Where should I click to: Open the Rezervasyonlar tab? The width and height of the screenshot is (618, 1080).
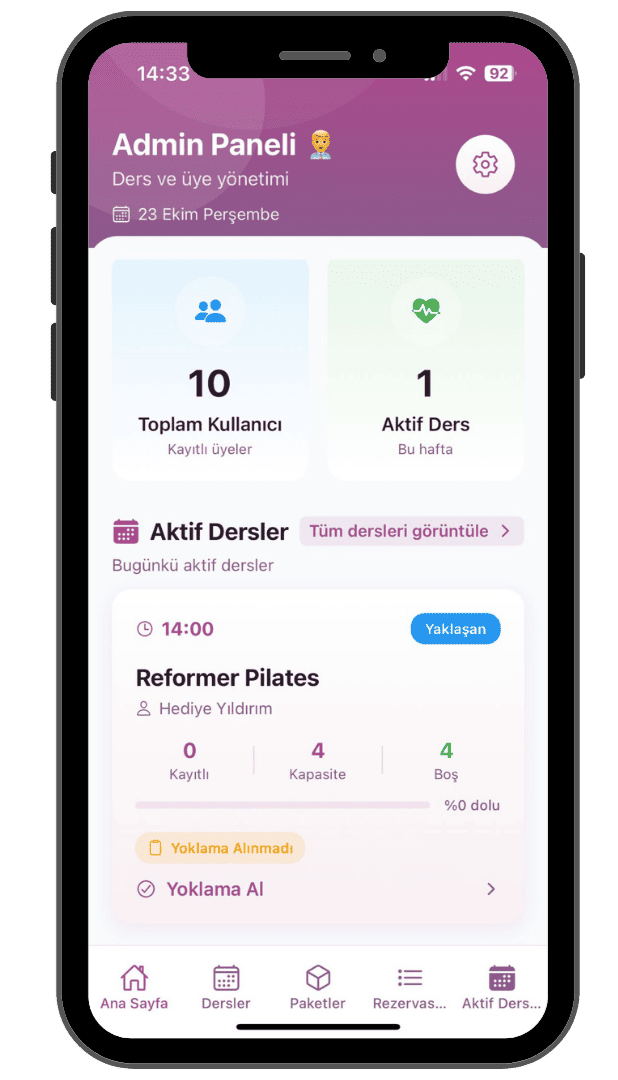[409, 987]
